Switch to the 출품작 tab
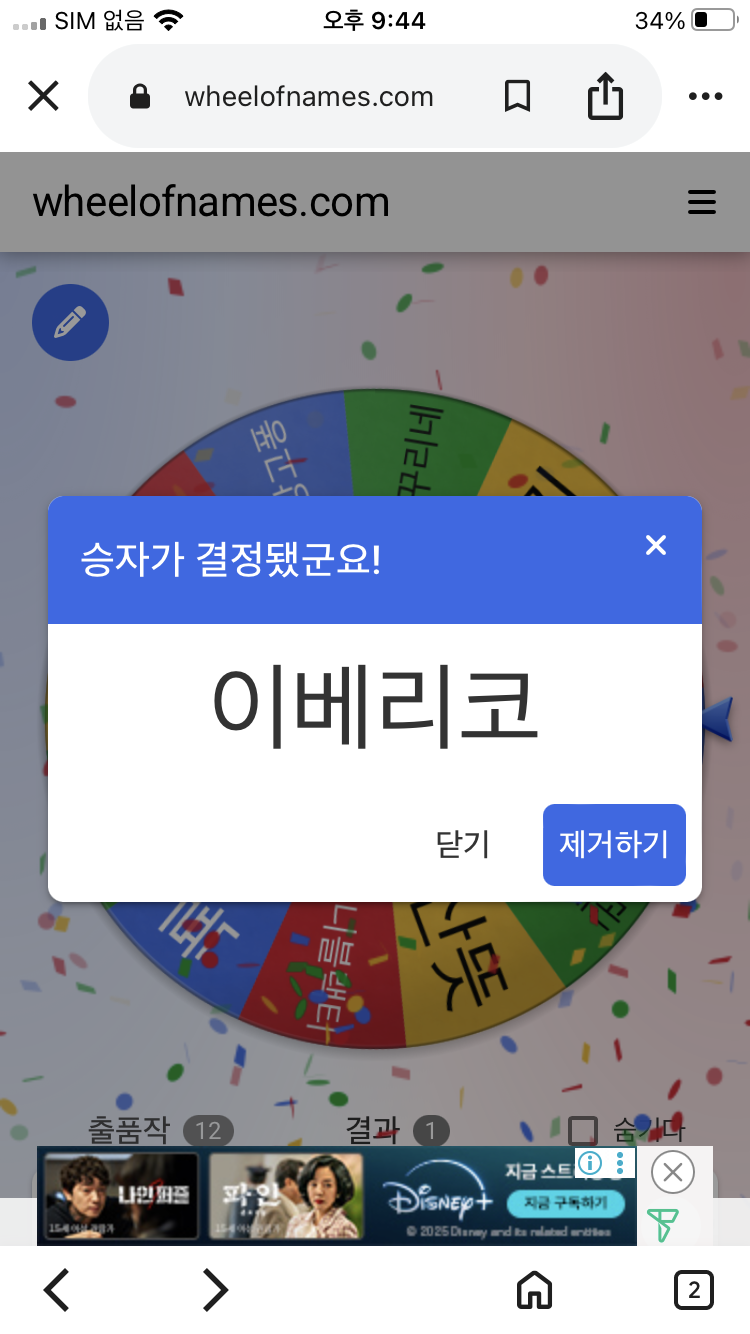 (x=160, y=1131)
